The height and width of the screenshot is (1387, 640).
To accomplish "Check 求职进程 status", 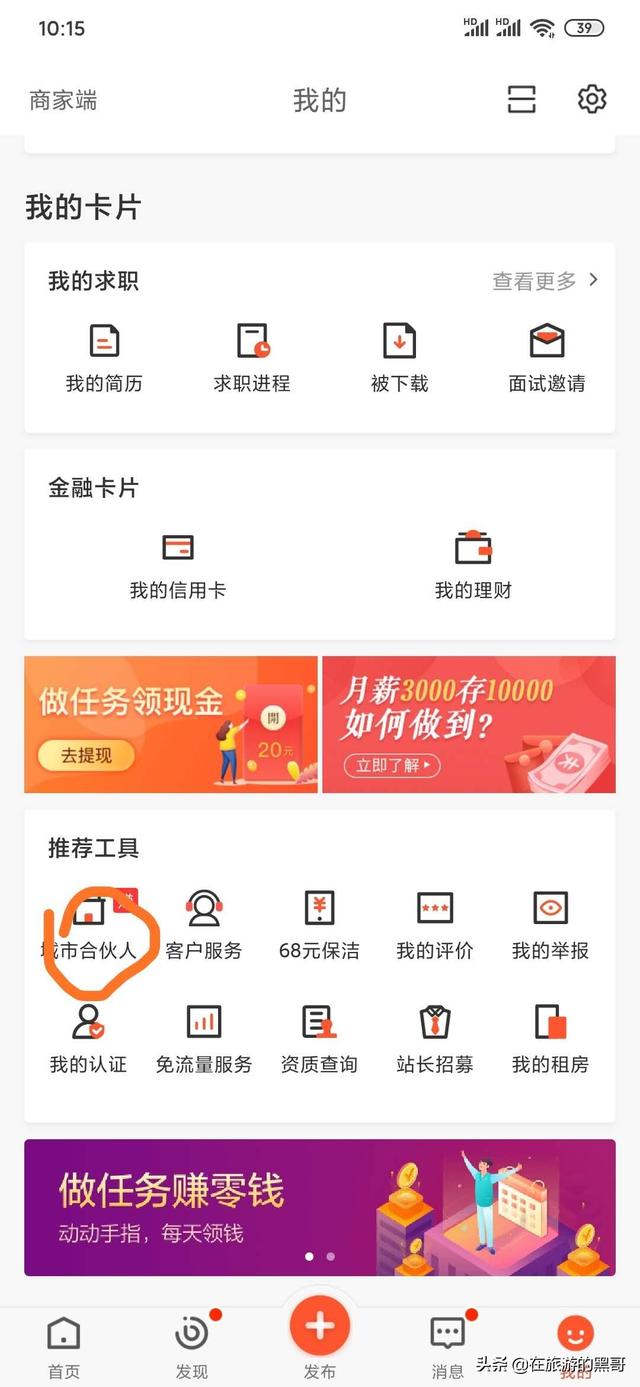I will (252, 357).
